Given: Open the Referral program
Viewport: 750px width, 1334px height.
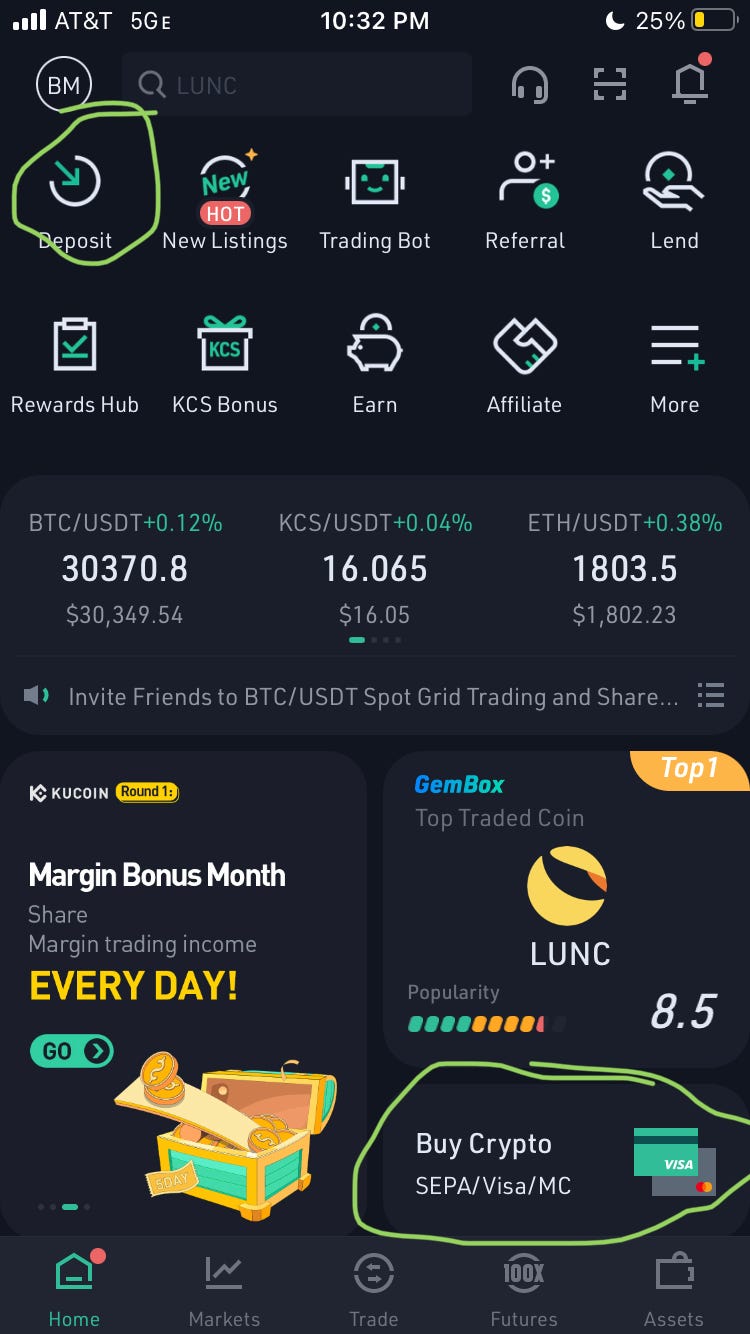Looking at the screenshot, I should tap(525, 190).
